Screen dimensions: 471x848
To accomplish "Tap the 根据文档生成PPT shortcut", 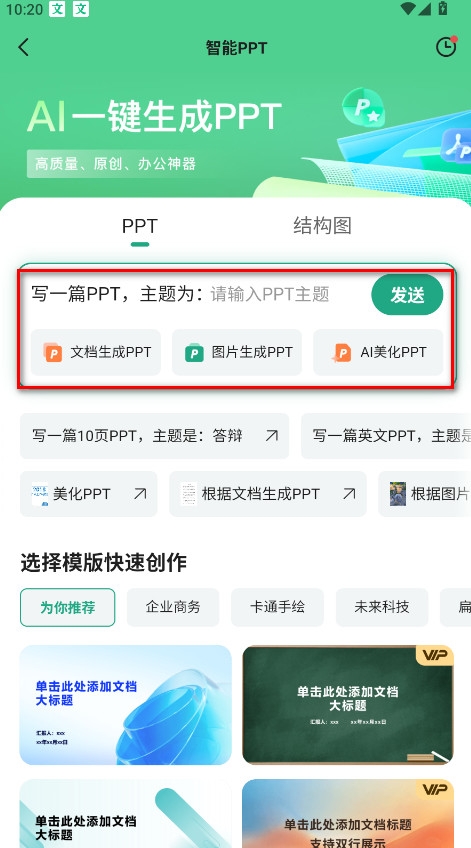I will [x=268, y=494].
